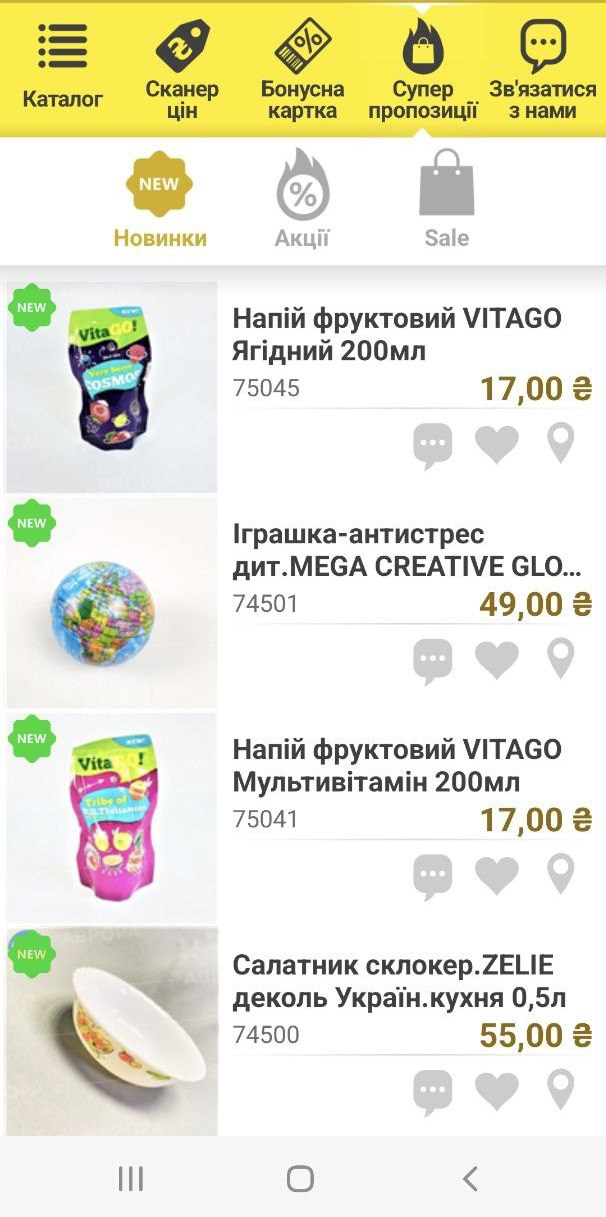
Task: Show locations for Іграшка-антистрес toy
Action: (561, 660)
